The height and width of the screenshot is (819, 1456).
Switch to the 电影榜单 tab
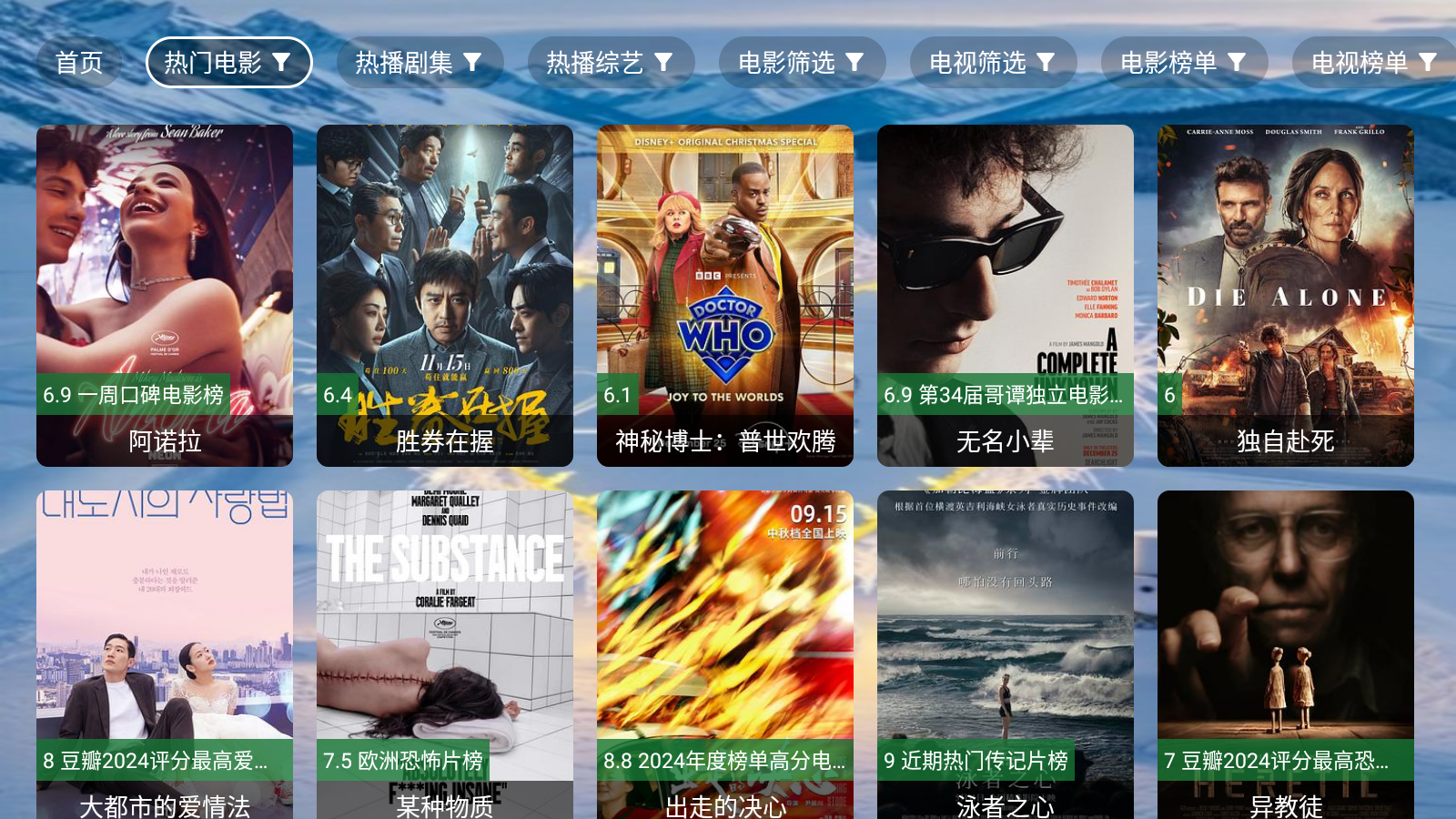coord(1184,63)
